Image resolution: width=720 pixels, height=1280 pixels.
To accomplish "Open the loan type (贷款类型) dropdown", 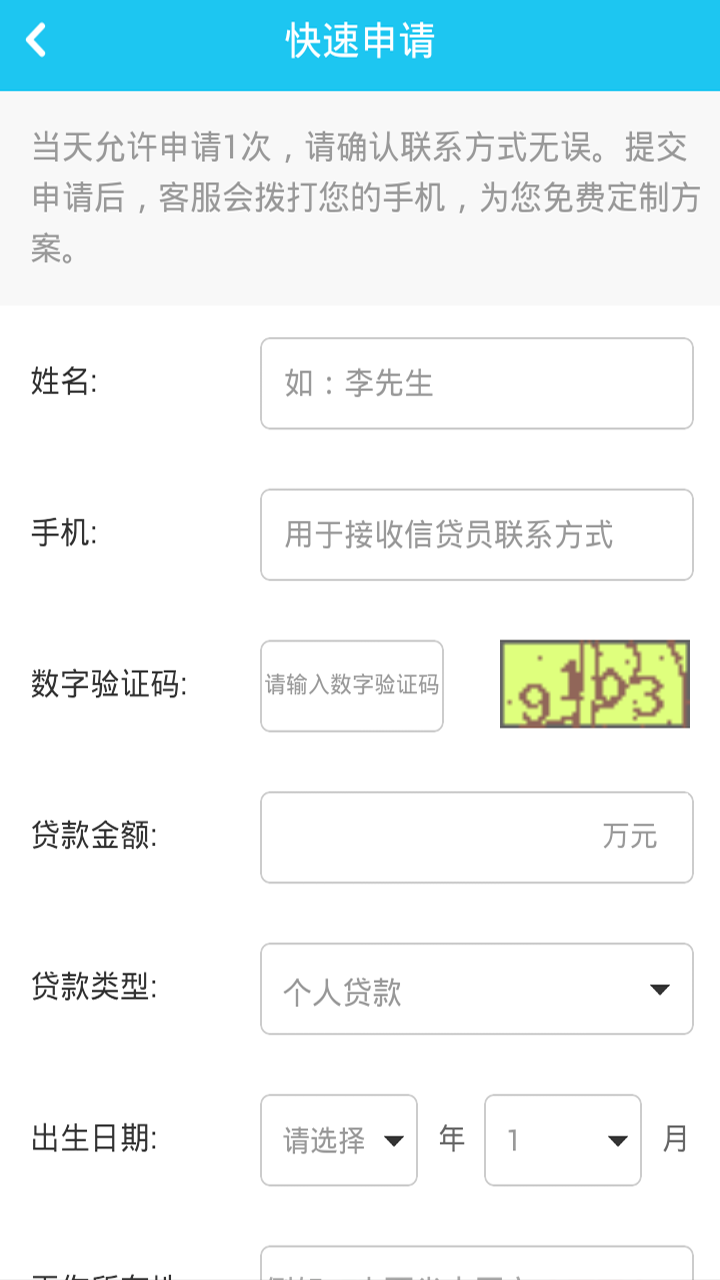I will tap(476, 989).
